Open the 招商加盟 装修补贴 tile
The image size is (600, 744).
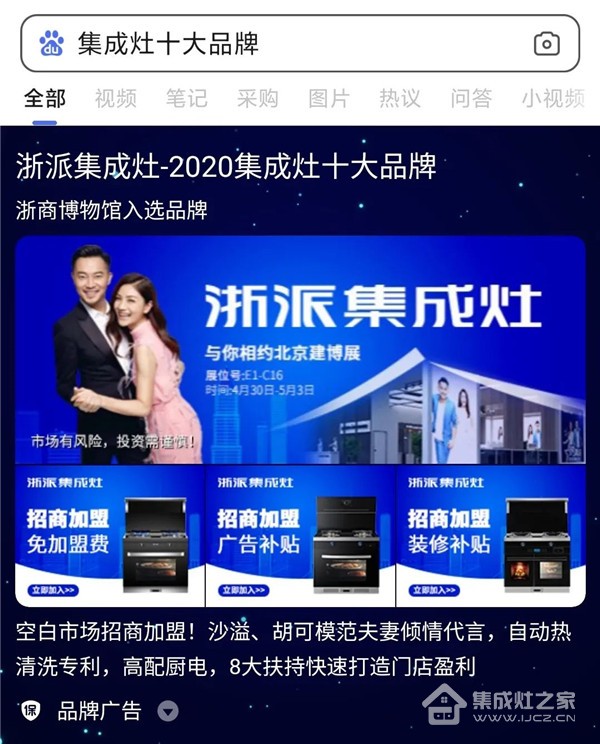coord(490,536)
